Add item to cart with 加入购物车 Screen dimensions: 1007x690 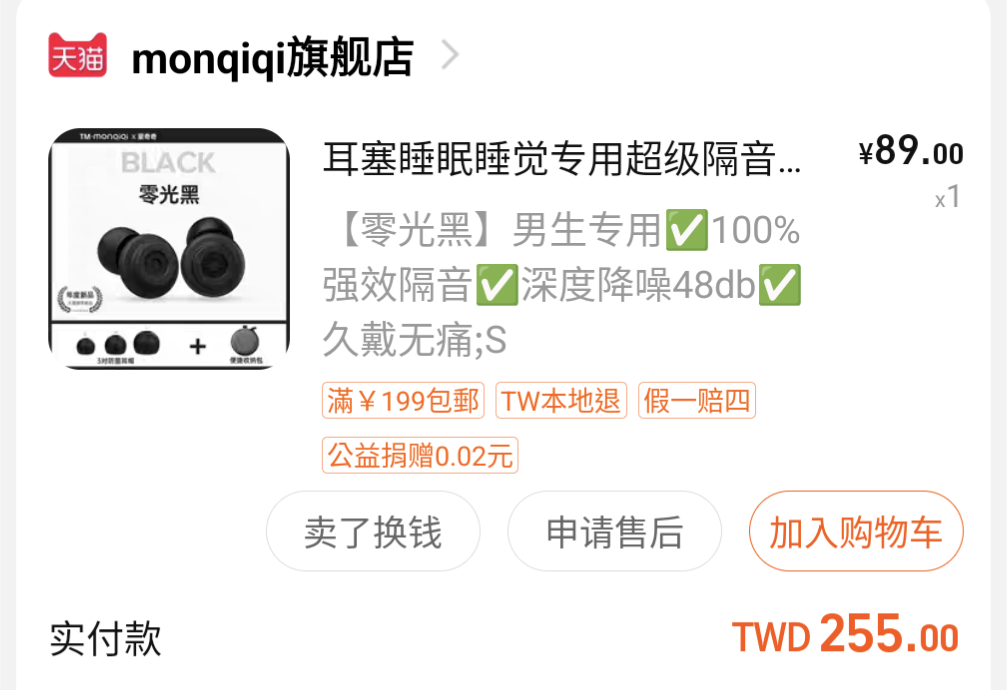click(856, 532)
